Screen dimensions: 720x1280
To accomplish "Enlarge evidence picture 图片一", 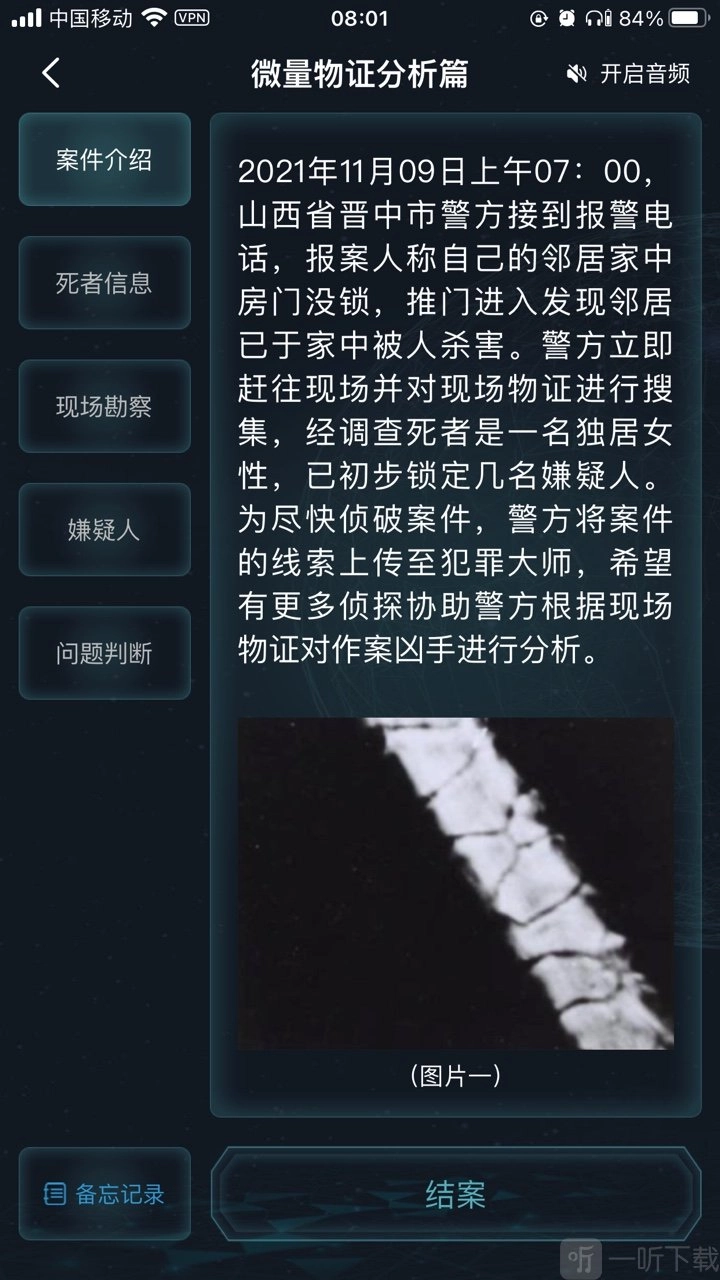I will pyautogui.click(x=456, y=884).
